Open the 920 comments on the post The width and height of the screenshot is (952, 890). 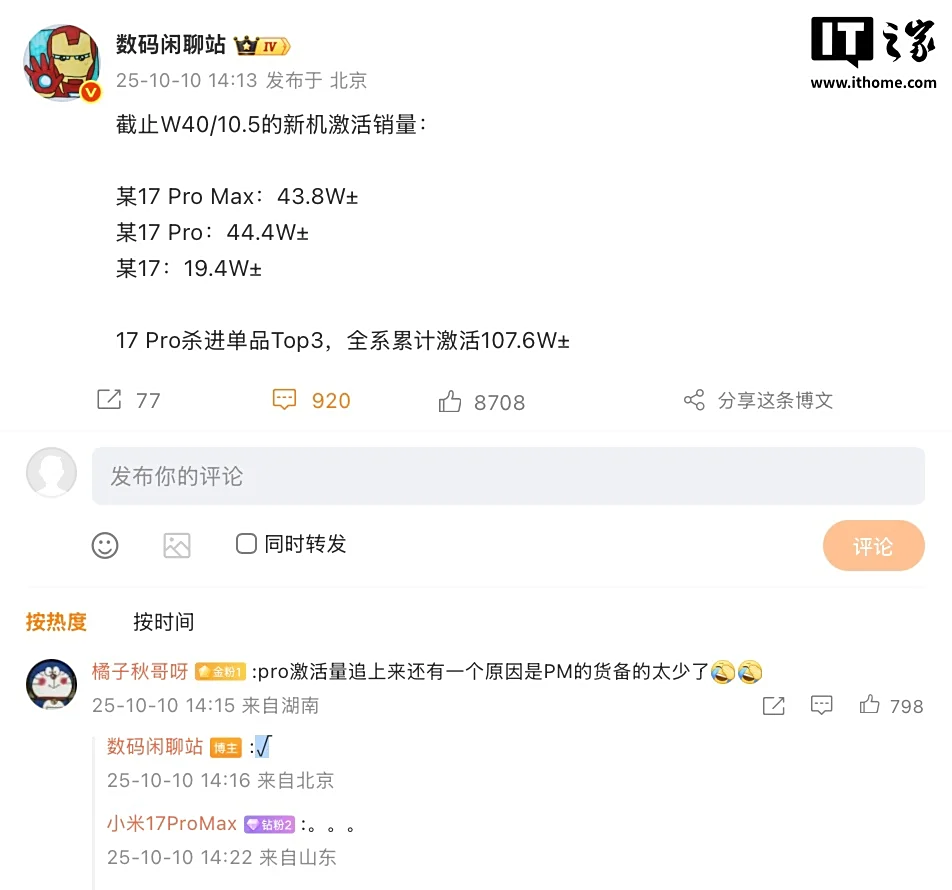286,401
